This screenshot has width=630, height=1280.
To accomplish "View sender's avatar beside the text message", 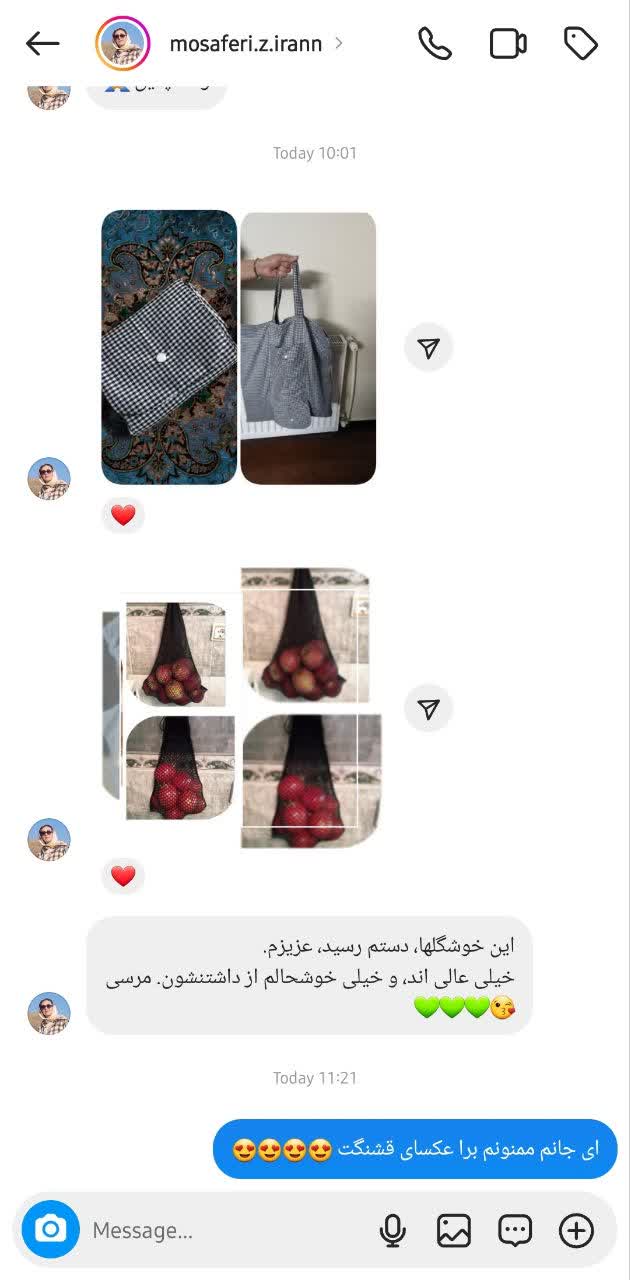I will click(x=49, y=1013).
